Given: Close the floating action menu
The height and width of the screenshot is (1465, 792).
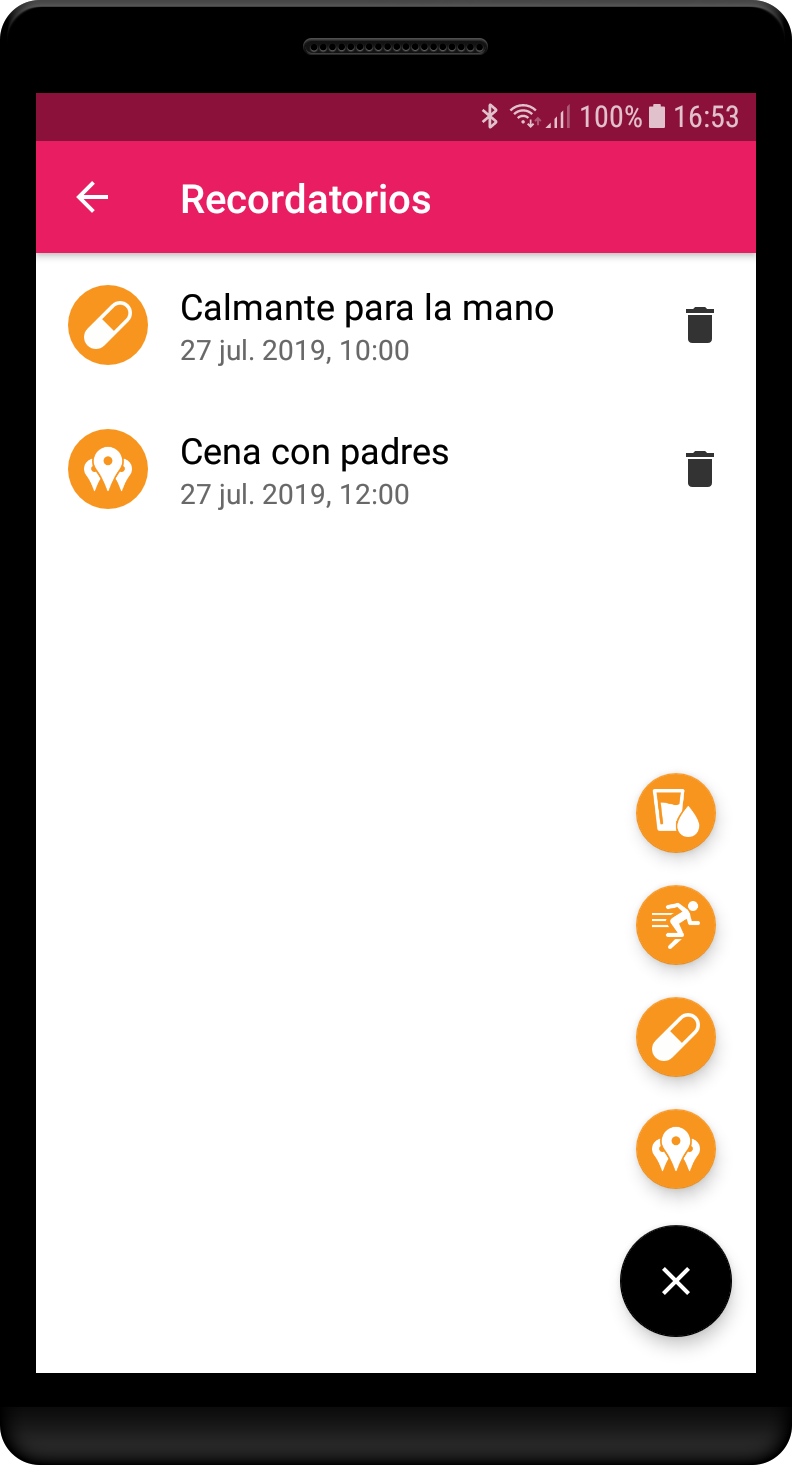Looking at the screenshot, I should tap(676, 1281).
